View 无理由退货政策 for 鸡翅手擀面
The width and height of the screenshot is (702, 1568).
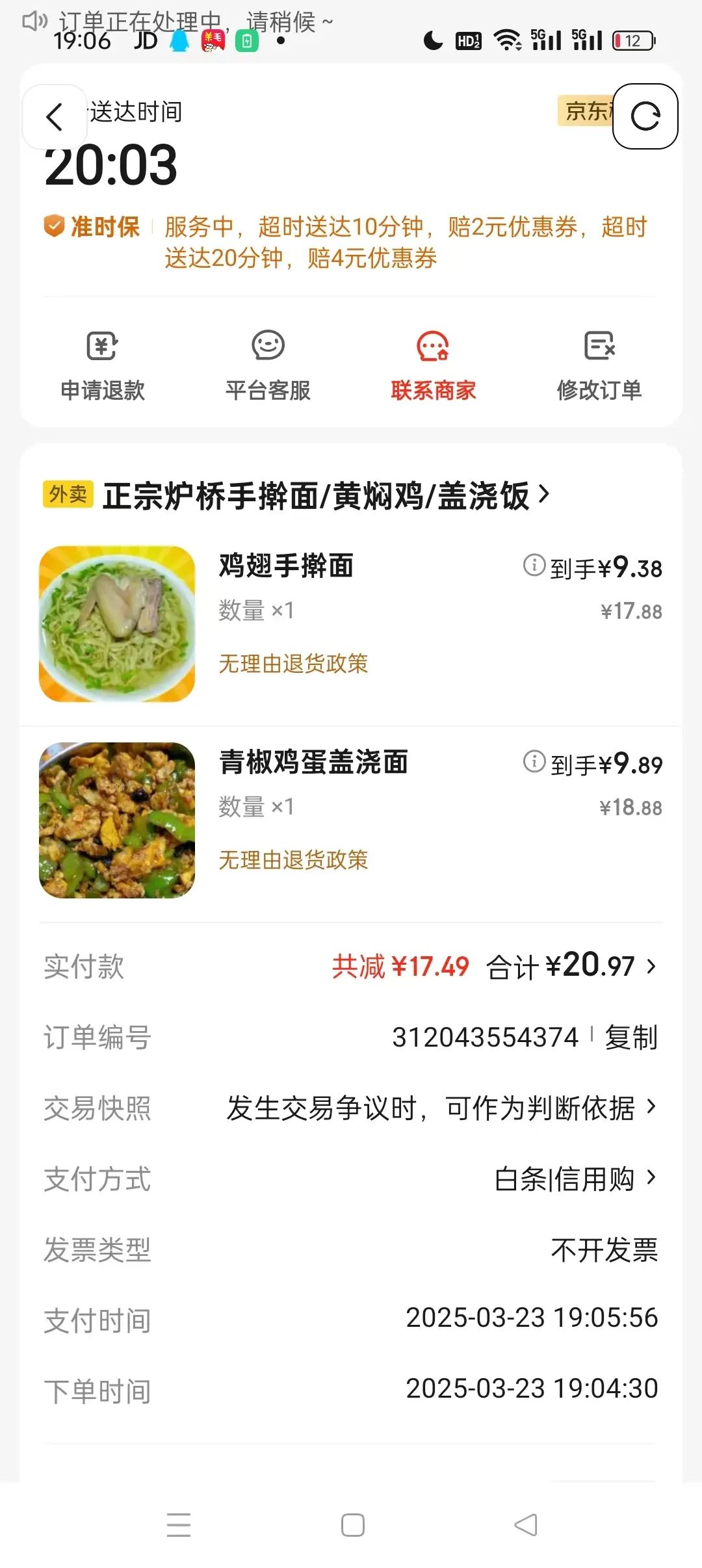pos(293,664)
